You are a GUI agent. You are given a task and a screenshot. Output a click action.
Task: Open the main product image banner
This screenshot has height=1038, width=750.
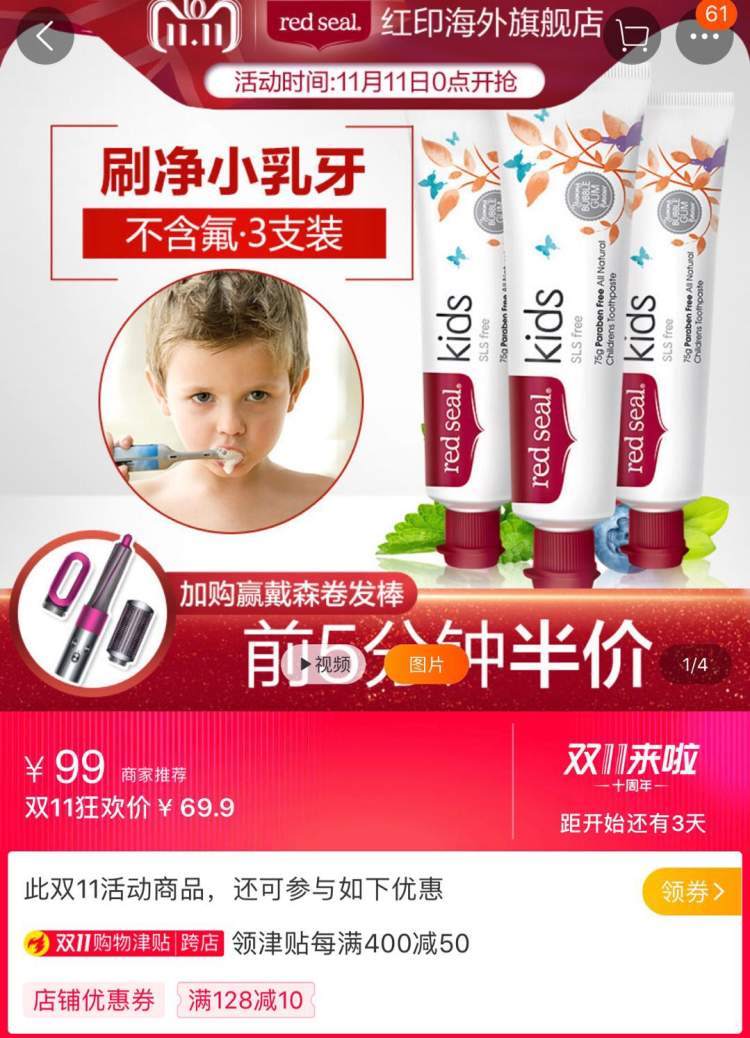[375, 350]
